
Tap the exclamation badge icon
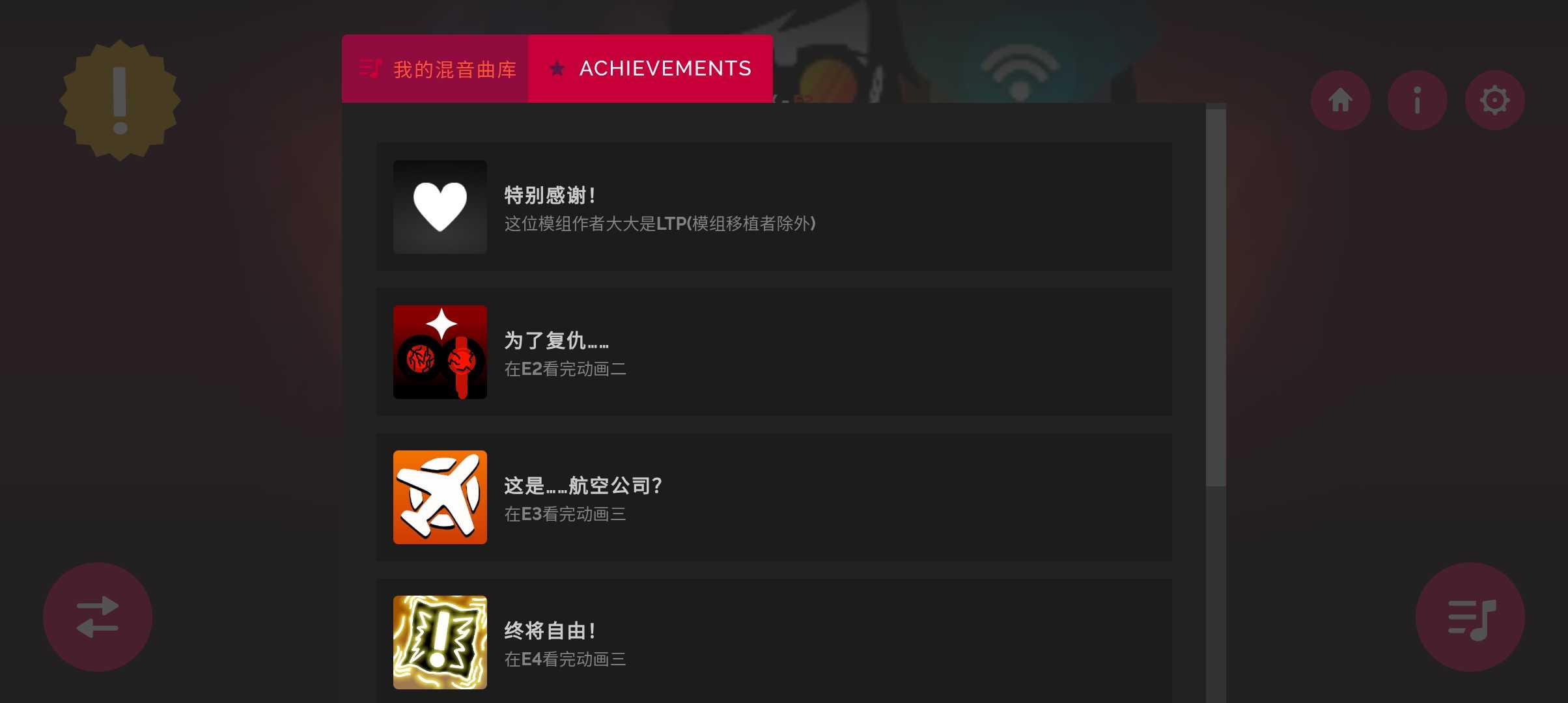tap(120, 100)
